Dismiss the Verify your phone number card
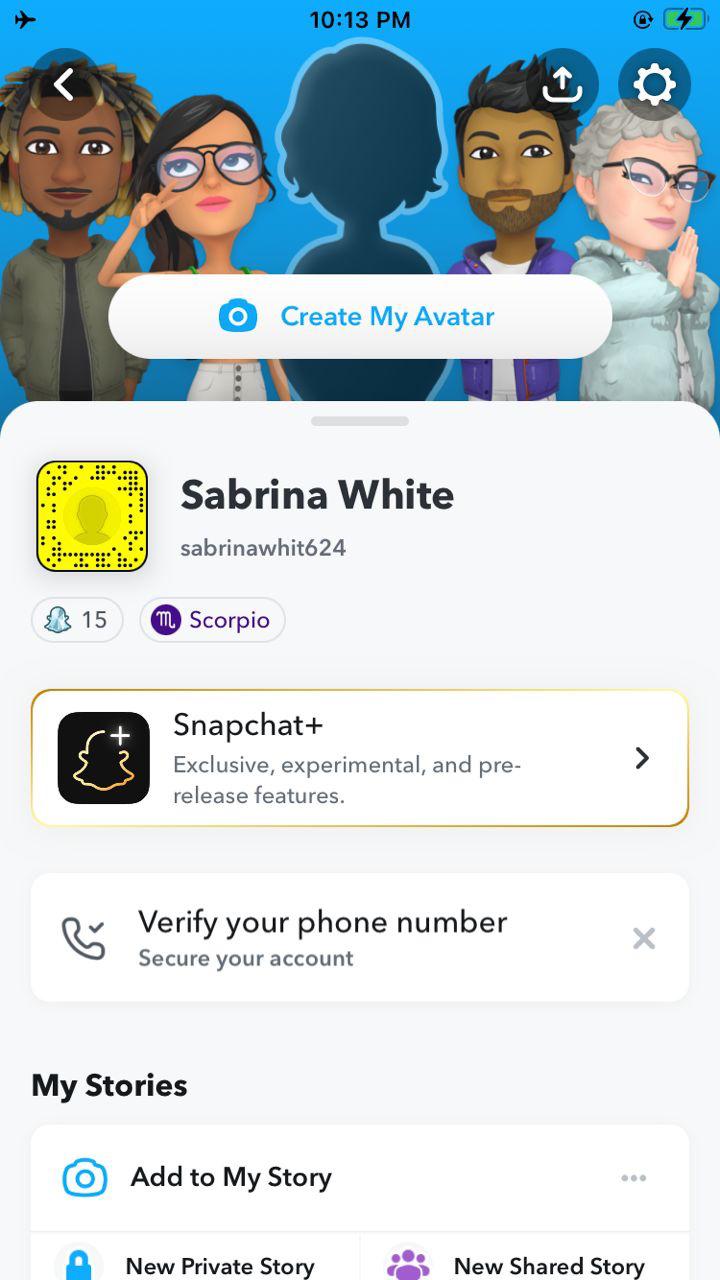 pos(644,938)
